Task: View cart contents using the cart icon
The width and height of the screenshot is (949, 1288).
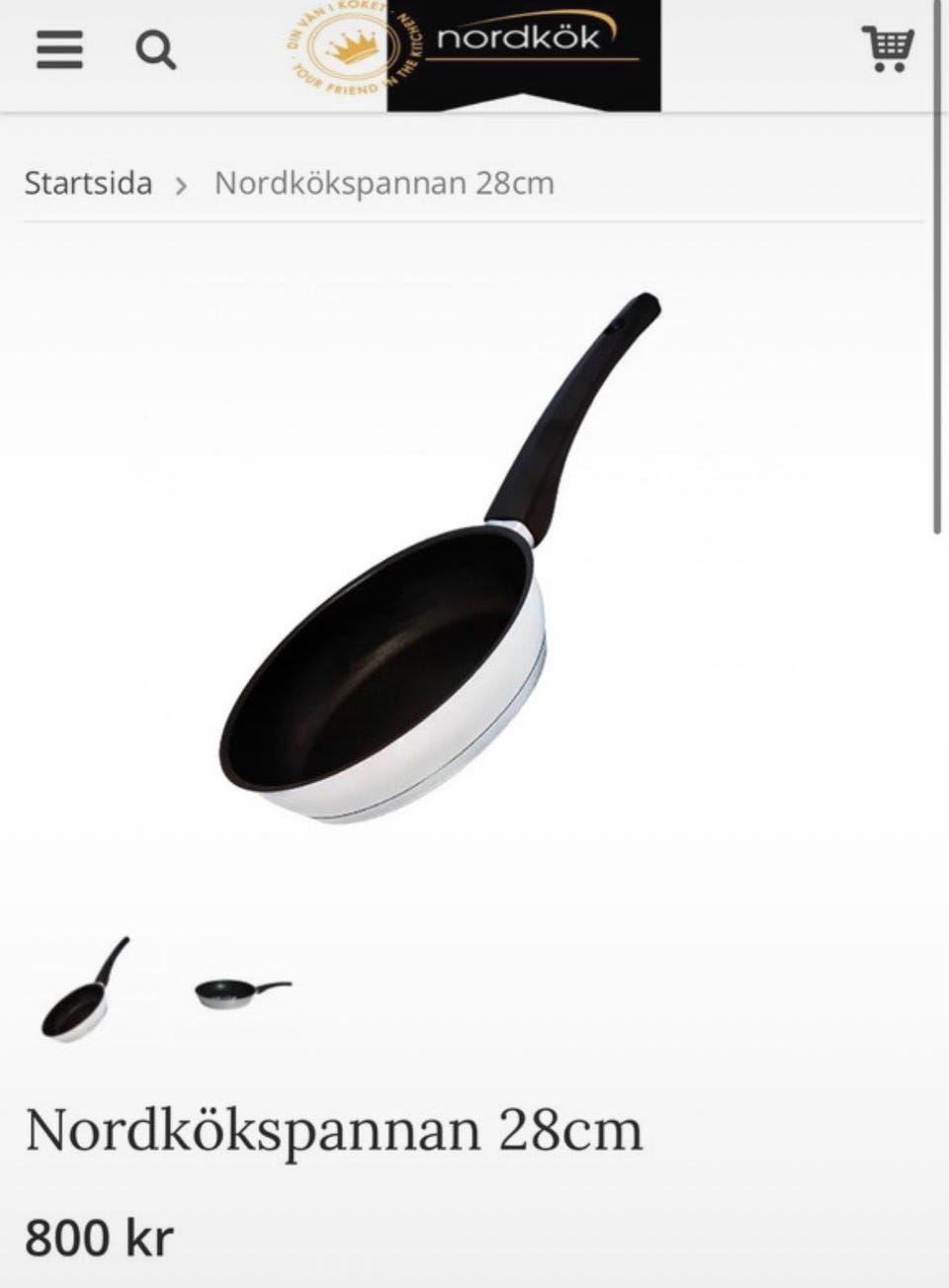Action: tap(888, 48)
